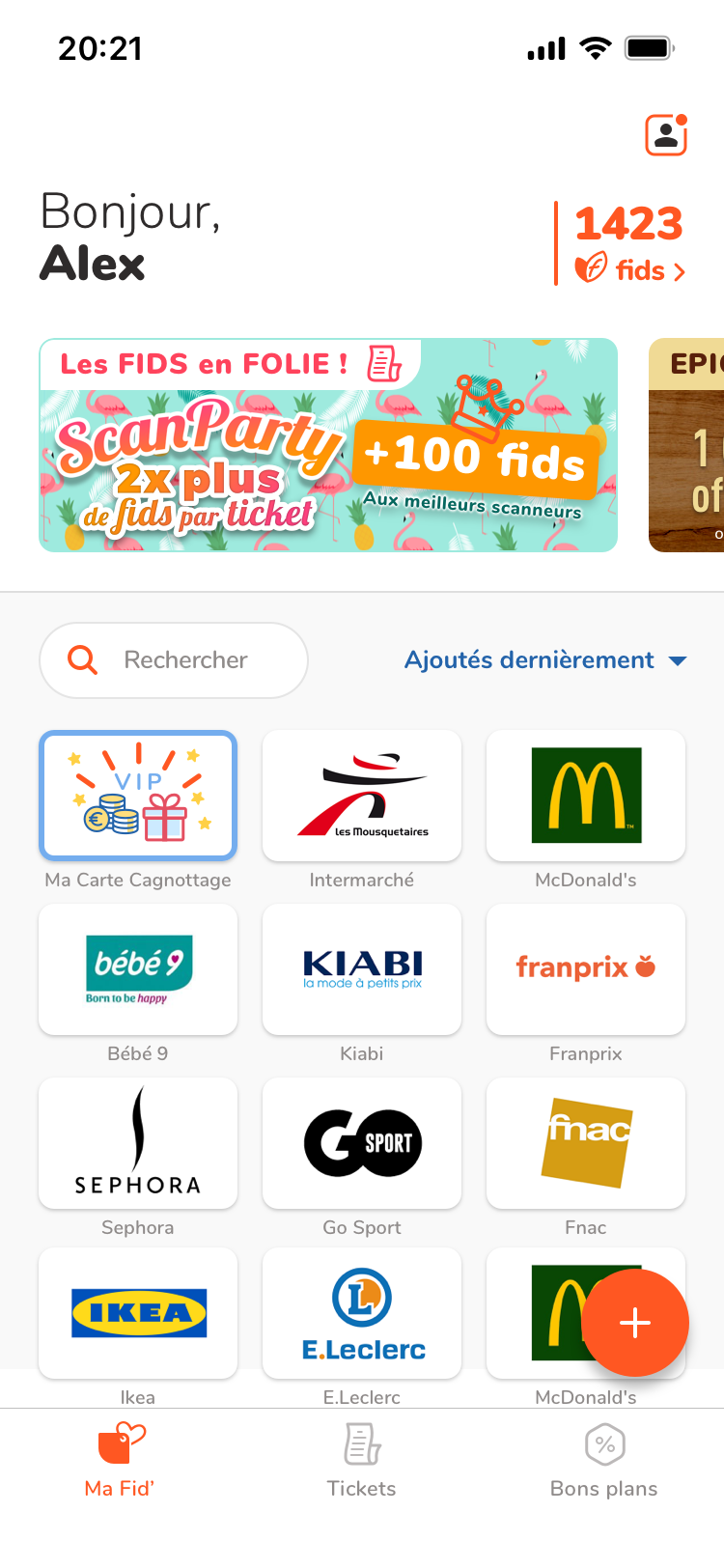
Task: Open the Intermarché card
Action: 362,795
